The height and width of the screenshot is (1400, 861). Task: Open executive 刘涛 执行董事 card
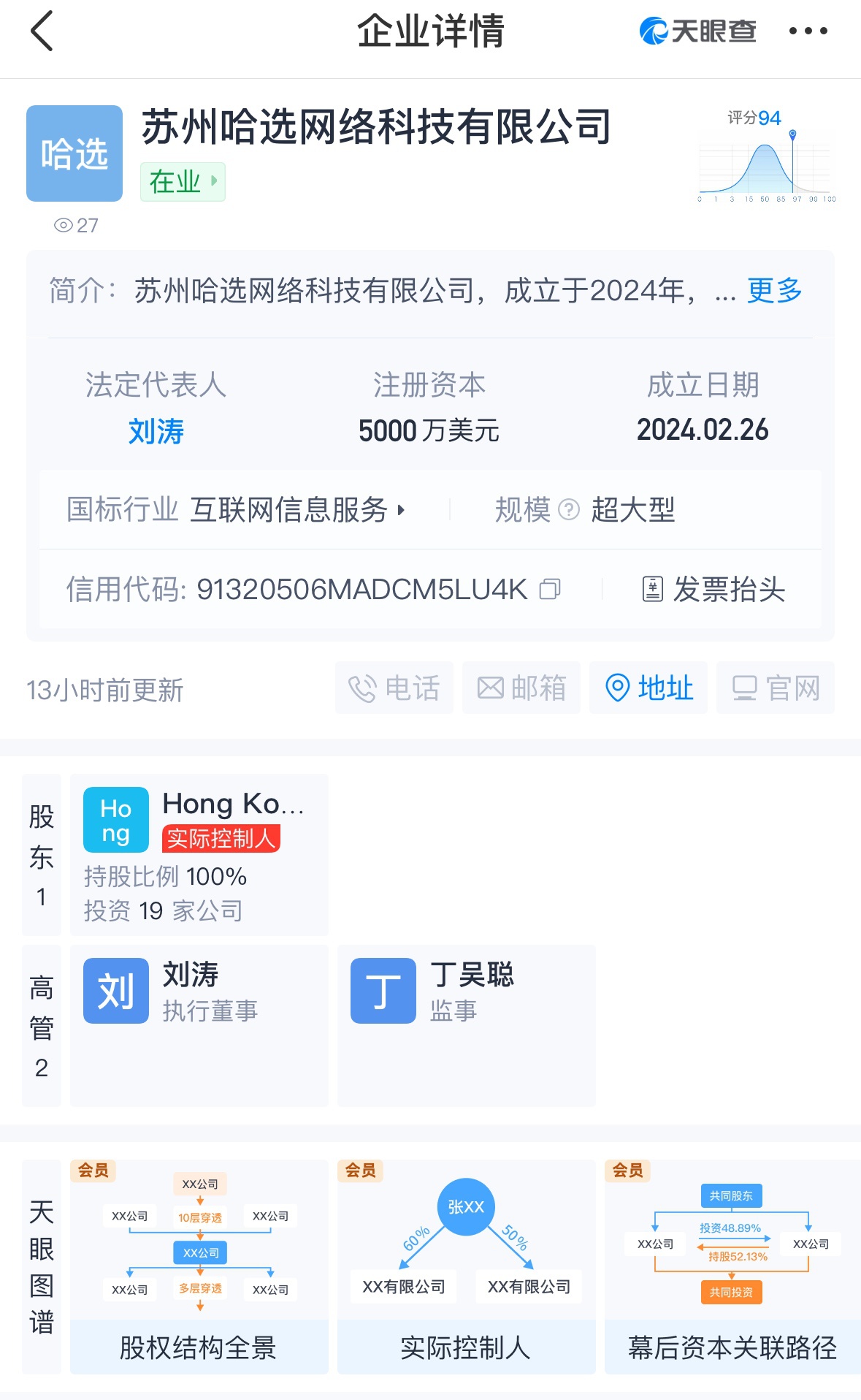tap(199, 1026)
